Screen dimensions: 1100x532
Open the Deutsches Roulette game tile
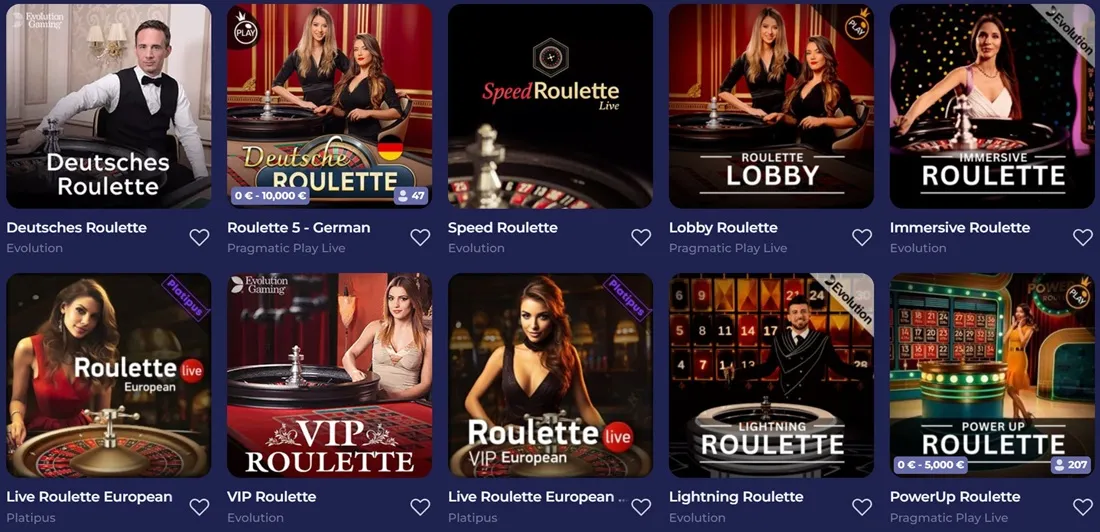(108, 106)
